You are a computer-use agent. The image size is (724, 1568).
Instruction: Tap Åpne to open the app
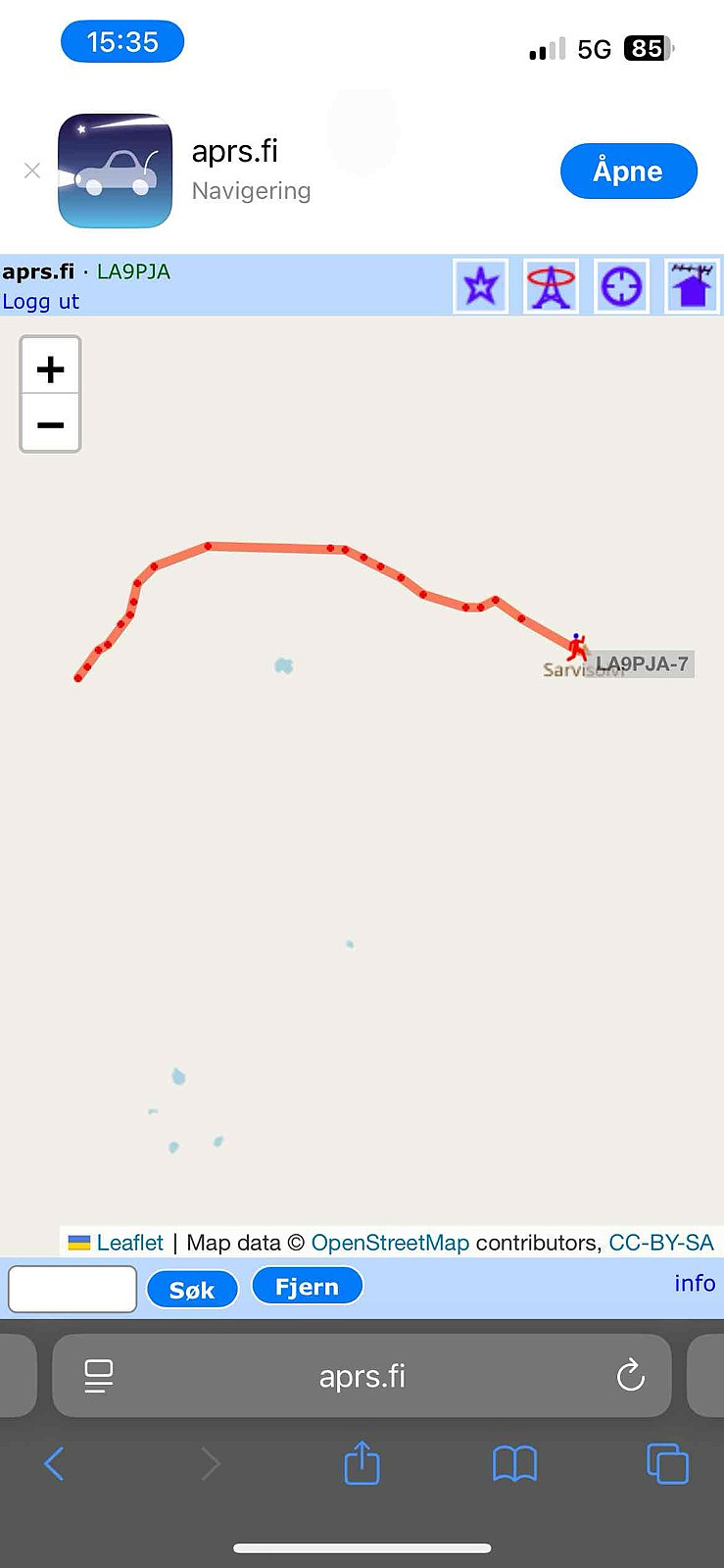[x=628, y=171]
